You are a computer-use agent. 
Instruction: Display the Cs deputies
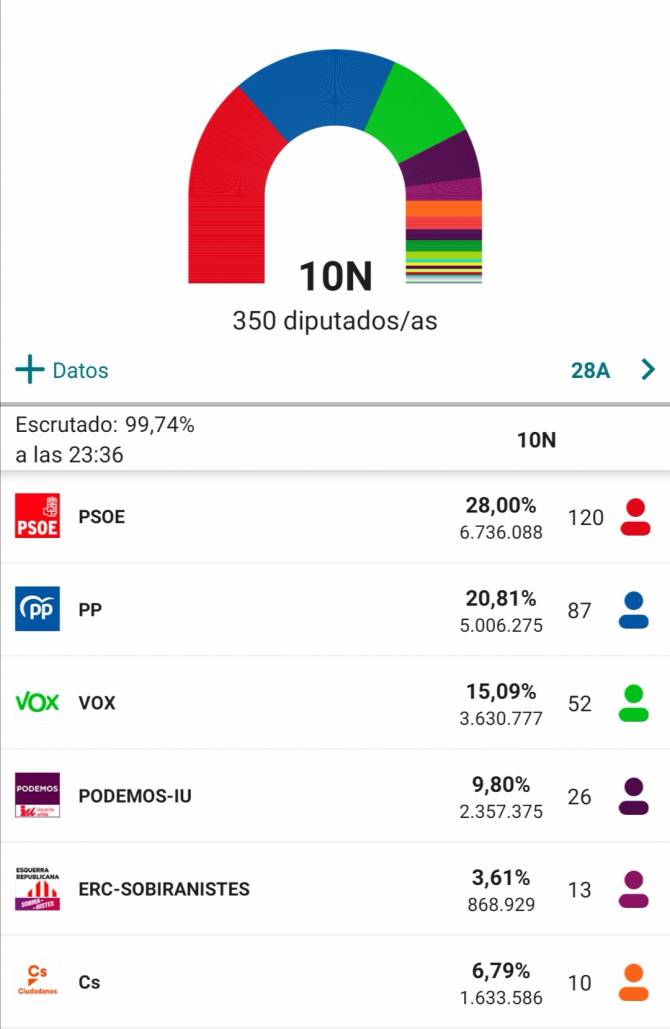(634, 982)
